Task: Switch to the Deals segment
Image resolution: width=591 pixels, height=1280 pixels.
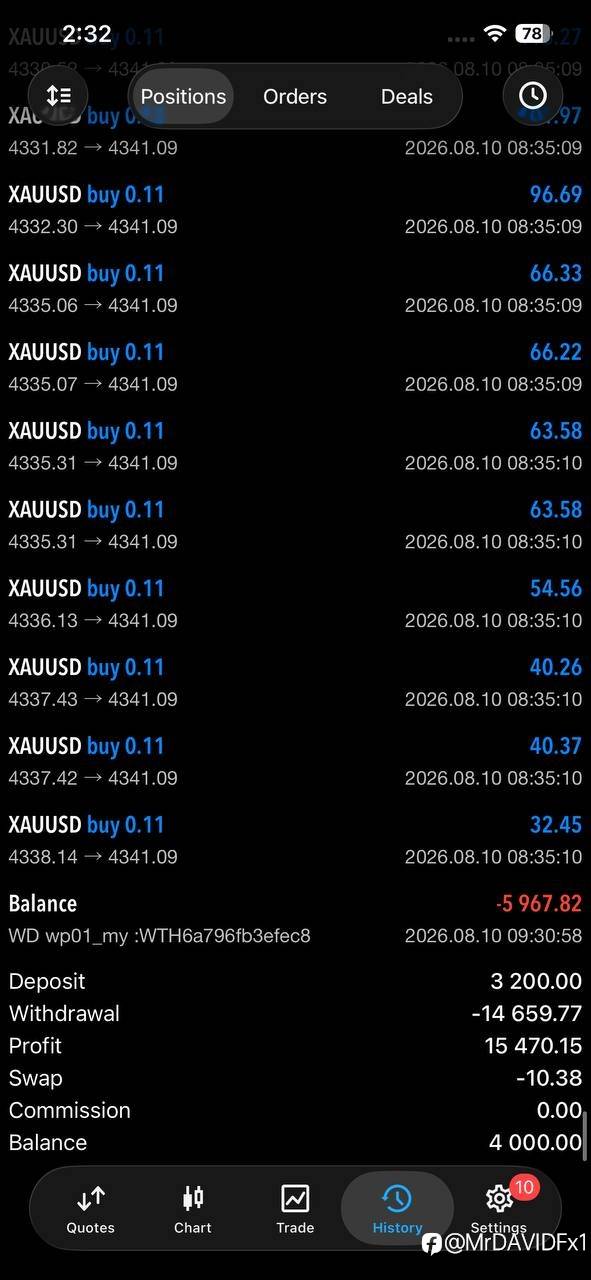Action: (x=407, y=97)
